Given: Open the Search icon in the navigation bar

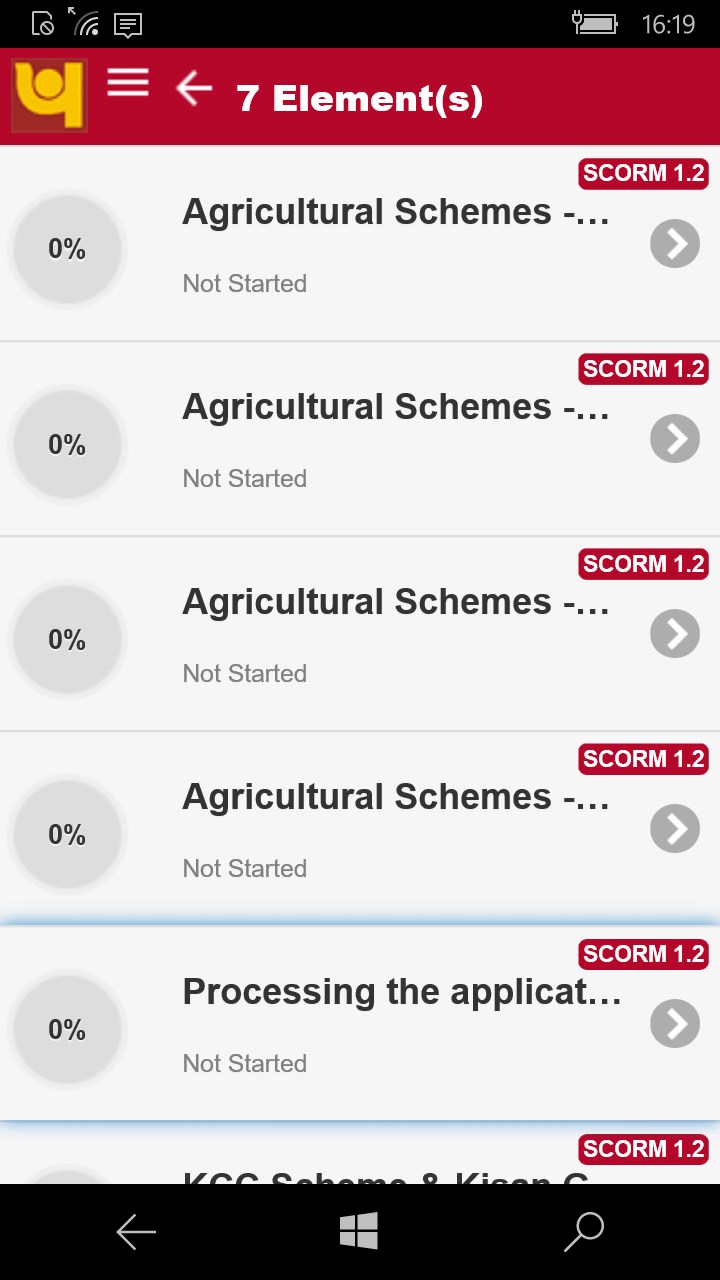Looking at the screenshot, I should pyautogui.click(x=584, y=1231).
